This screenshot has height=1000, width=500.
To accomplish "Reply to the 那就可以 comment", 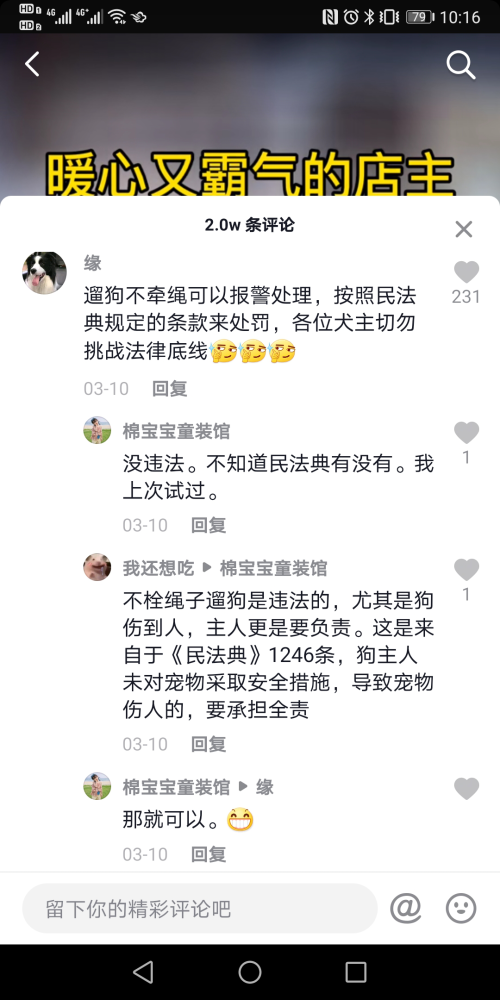I will click(209, 854).
